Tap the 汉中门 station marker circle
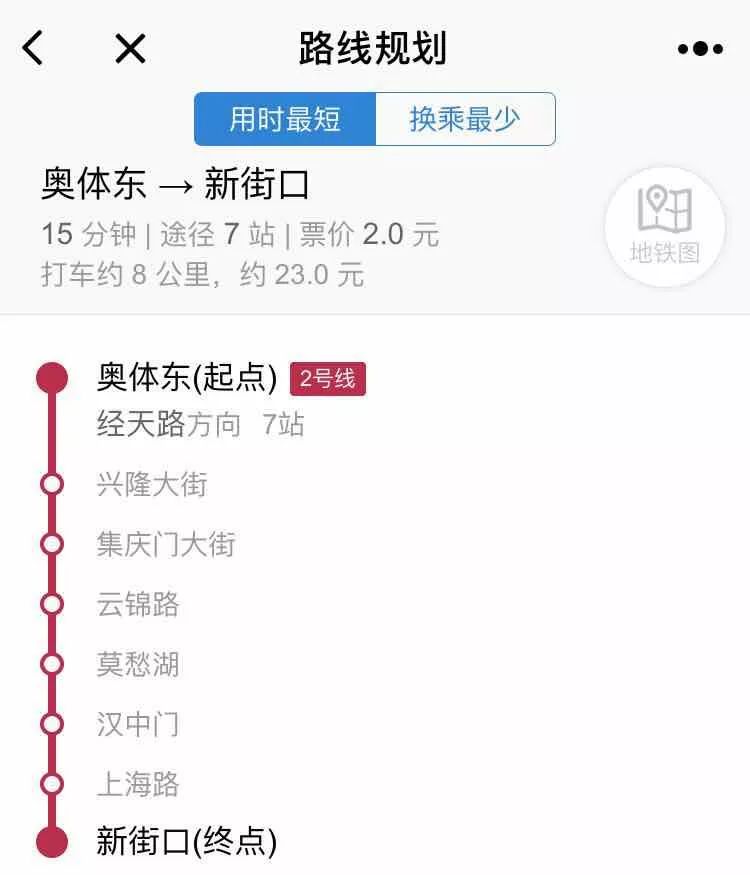Image resolution: width=750 pixels, height=875 pixels. 50,725
